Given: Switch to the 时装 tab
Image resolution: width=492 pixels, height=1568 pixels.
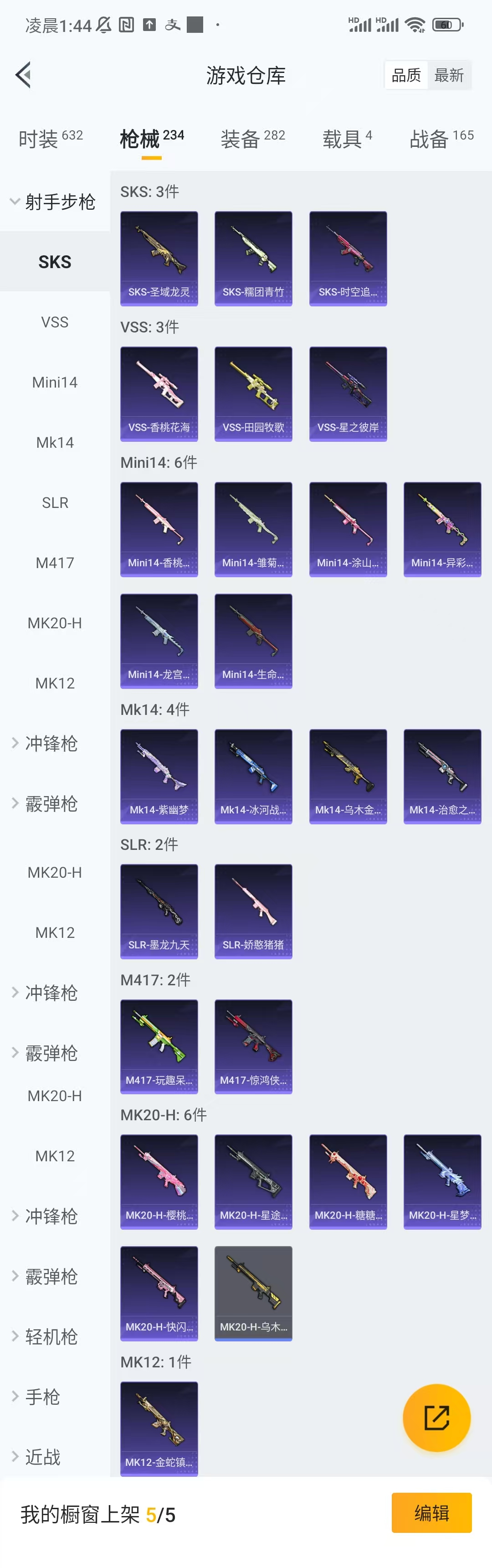Looking at the screenshot, I should pos(51,139).
